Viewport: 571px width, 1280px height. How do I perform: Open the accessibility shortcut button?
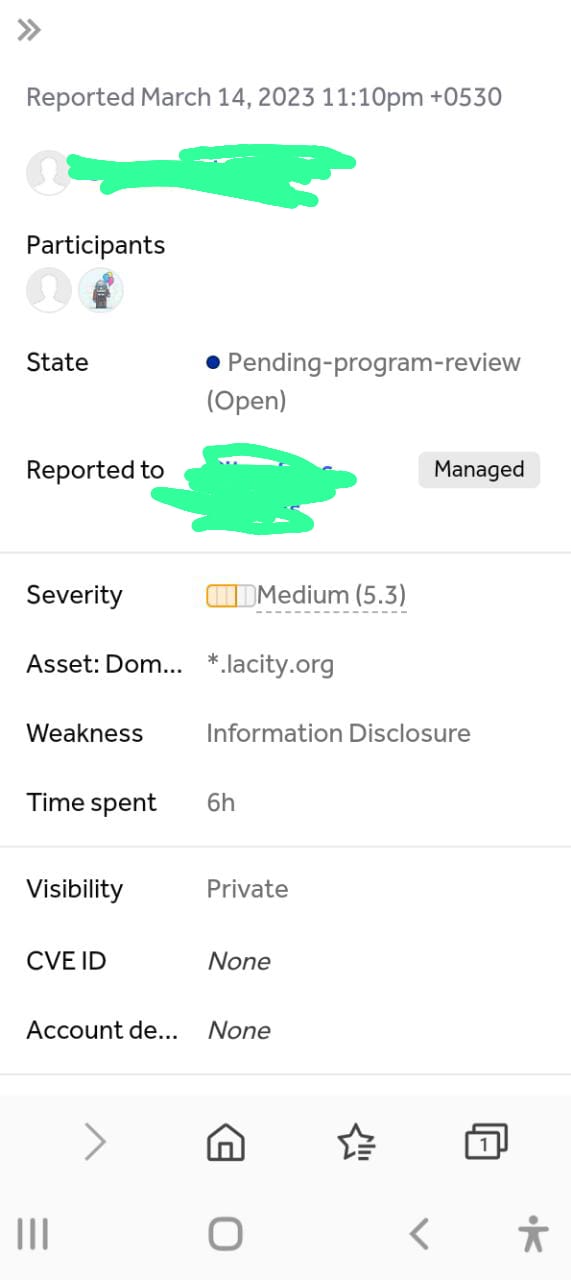[534, 1234]
